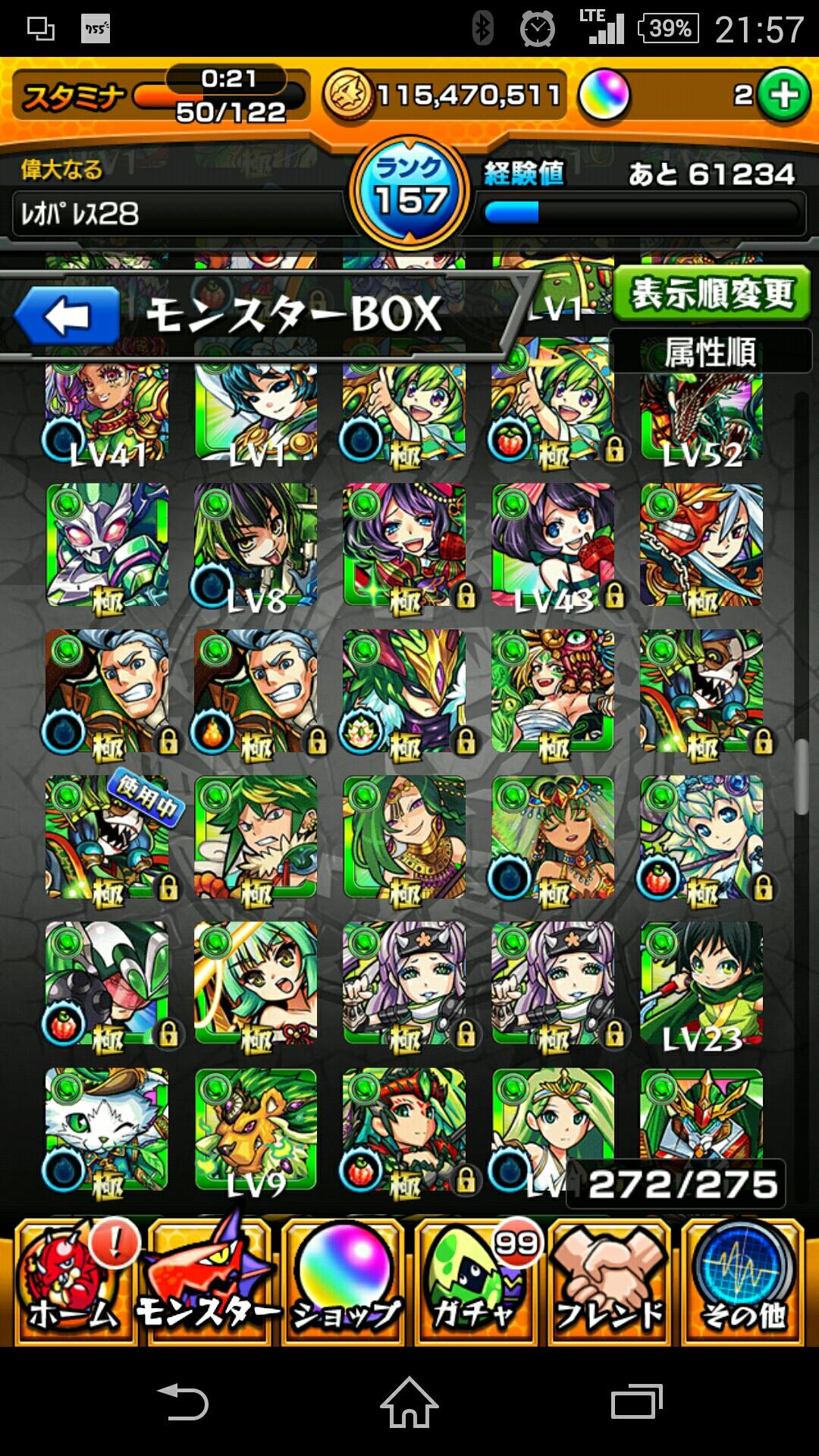The width and height of the screenshot is (819, 1456).
Task: Go to the ガチャ tab
Action: (x=477, y=1282)
